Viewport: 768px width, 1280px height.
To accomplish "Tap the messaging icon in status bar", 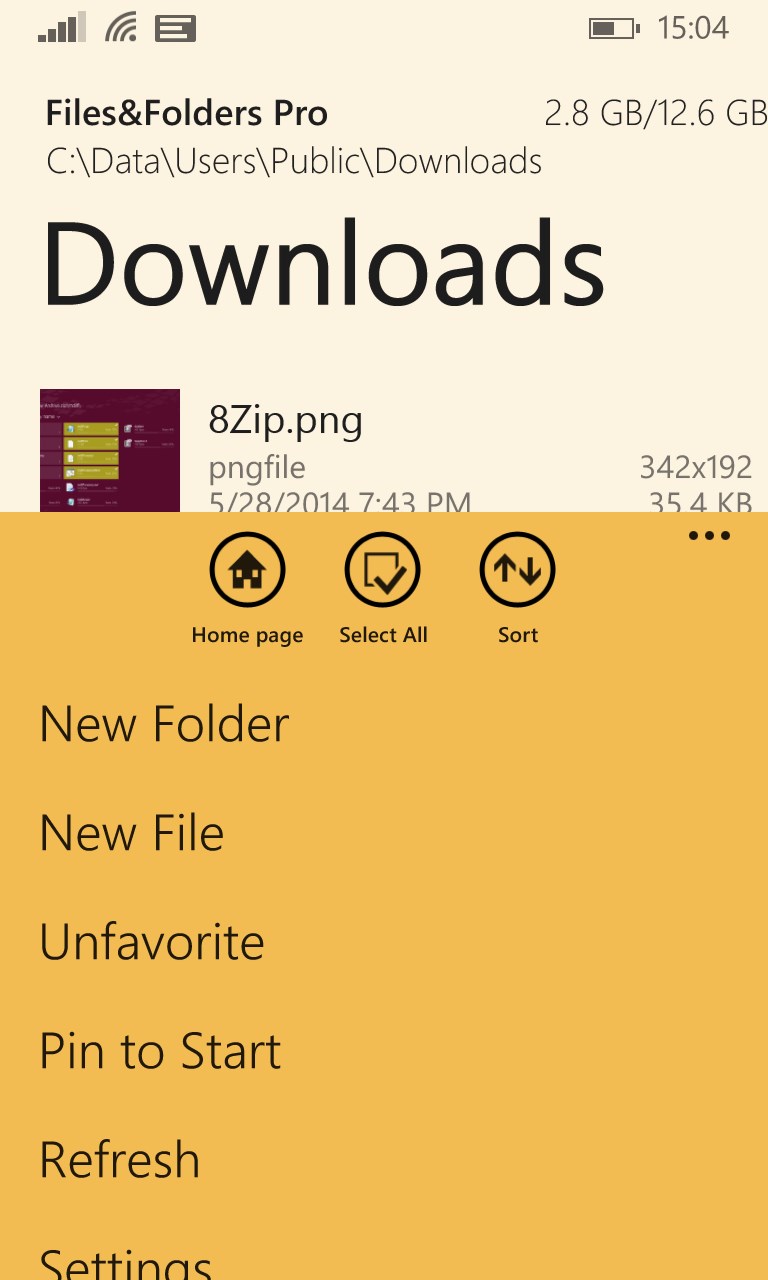I will pos(177,27).
